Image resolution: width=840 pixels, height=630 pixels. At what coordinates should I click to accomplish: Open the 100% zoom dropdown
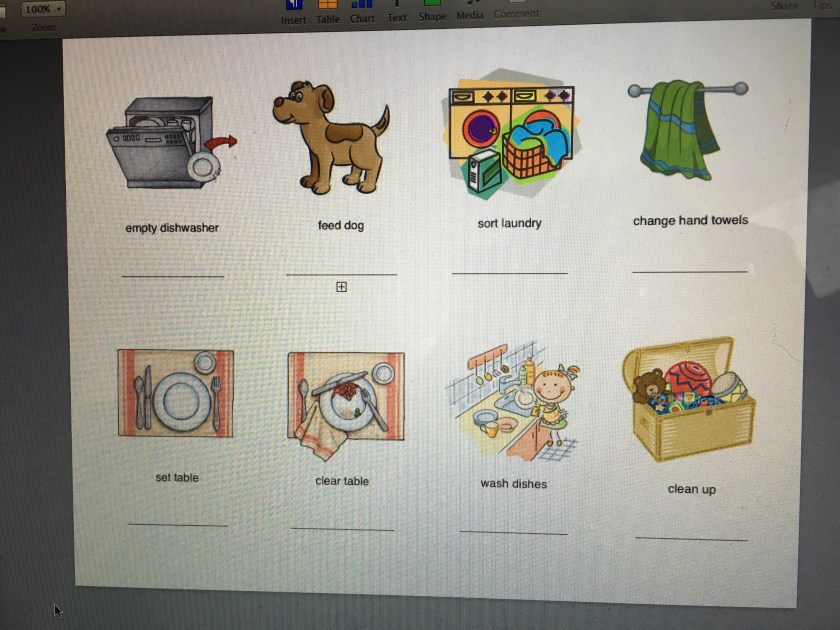click(x=42, y=9)
